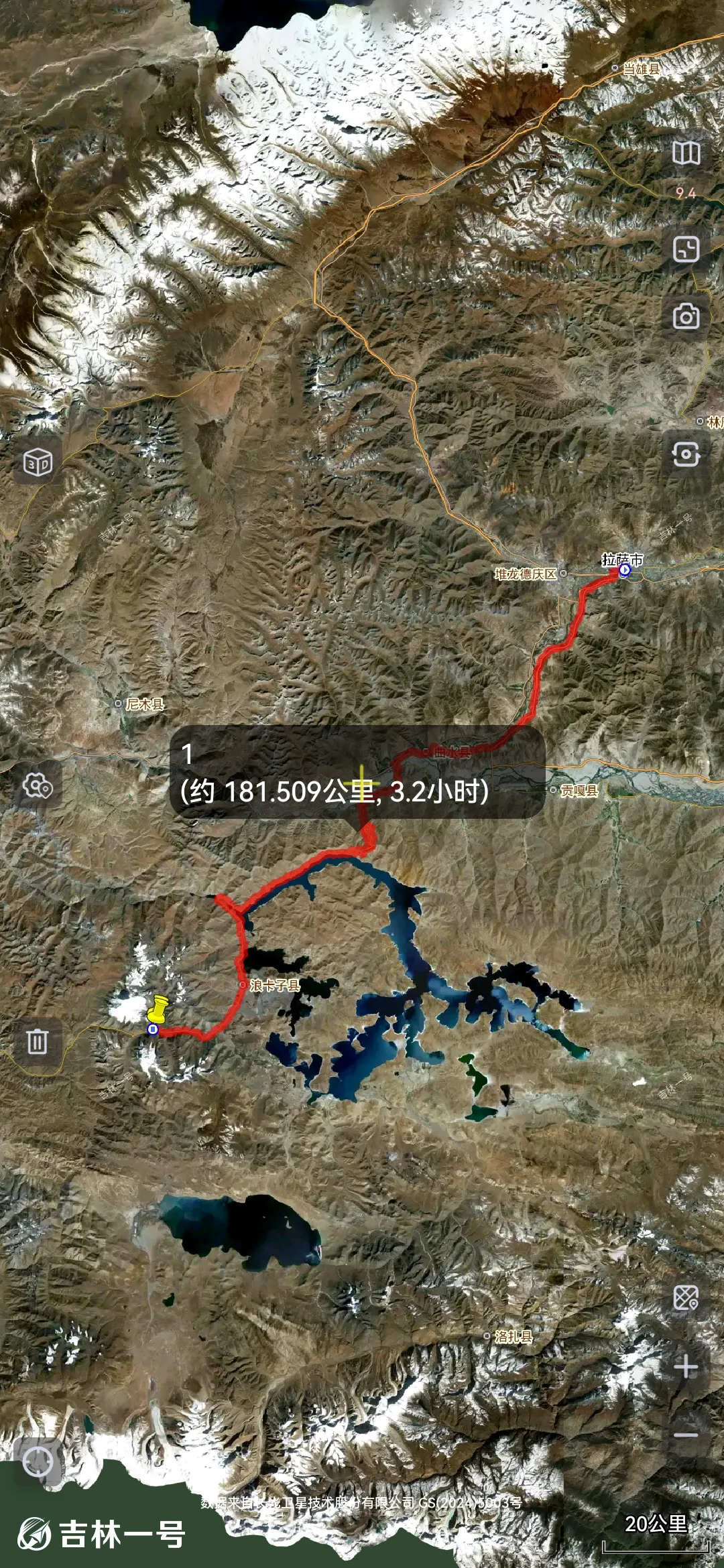Take a map screenshot with the camera icon
This screenshot has height=1568, width=724.
tap(686, 316)
